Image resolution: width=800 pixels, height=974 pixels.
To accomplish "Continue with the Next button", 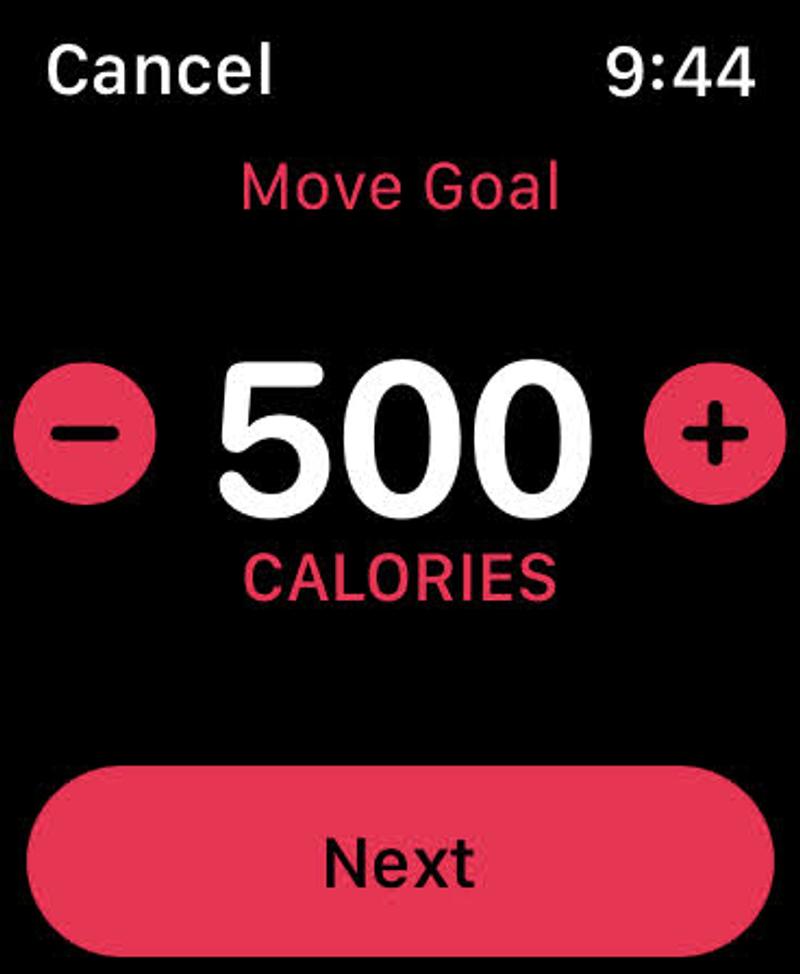I will (400, 861).
